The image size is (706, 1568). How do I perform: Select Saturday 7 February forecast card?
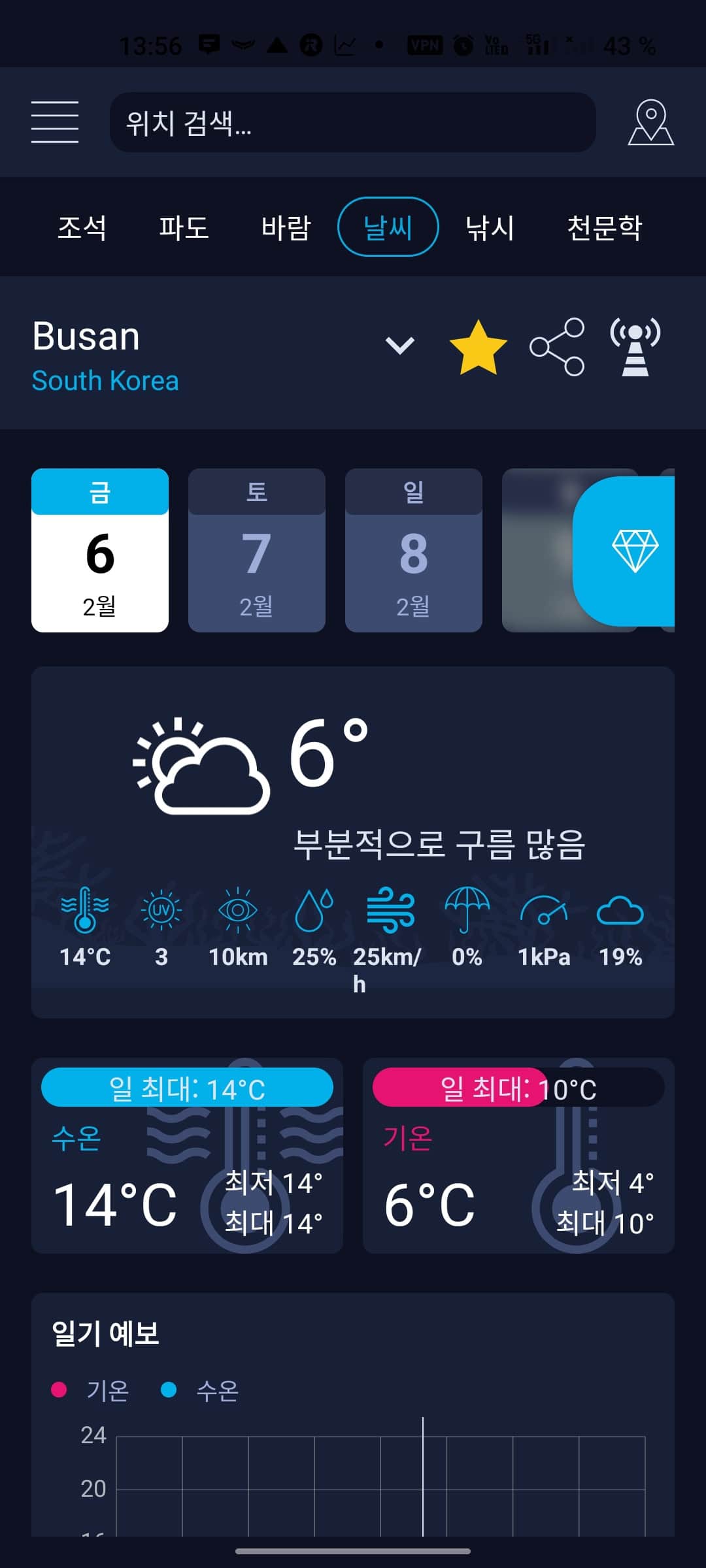coord(256,552)
